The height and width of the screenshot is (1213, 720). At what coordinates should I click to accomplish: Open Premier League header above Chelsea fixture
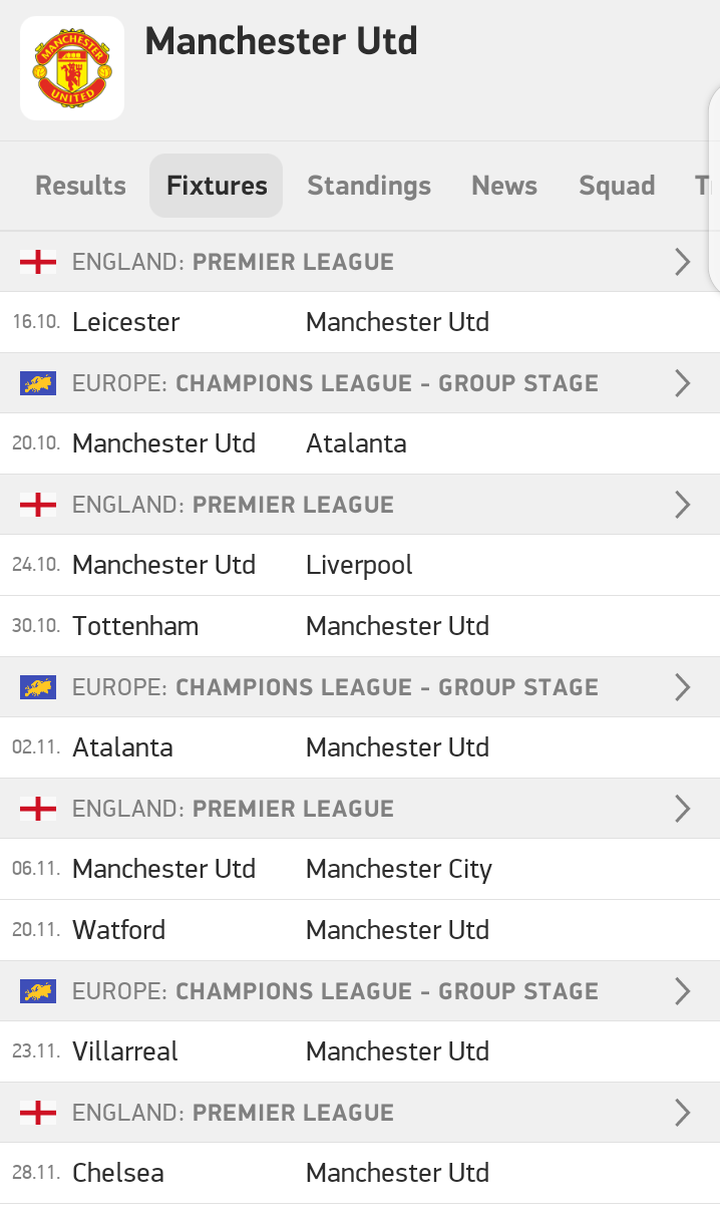click(360, 1112)
